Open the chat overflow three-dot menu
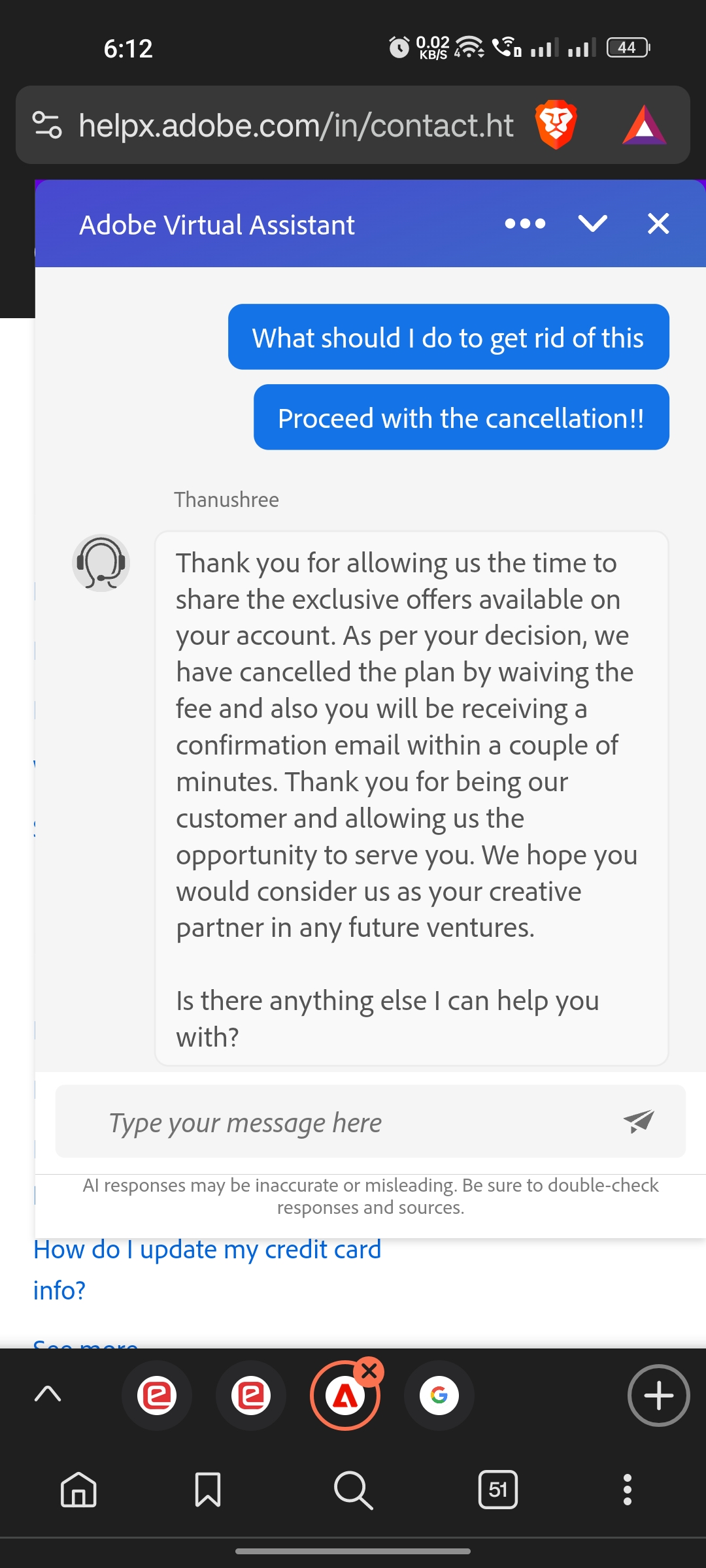Viewport: 706px width, 1568px height. click(x=525, y=223)
